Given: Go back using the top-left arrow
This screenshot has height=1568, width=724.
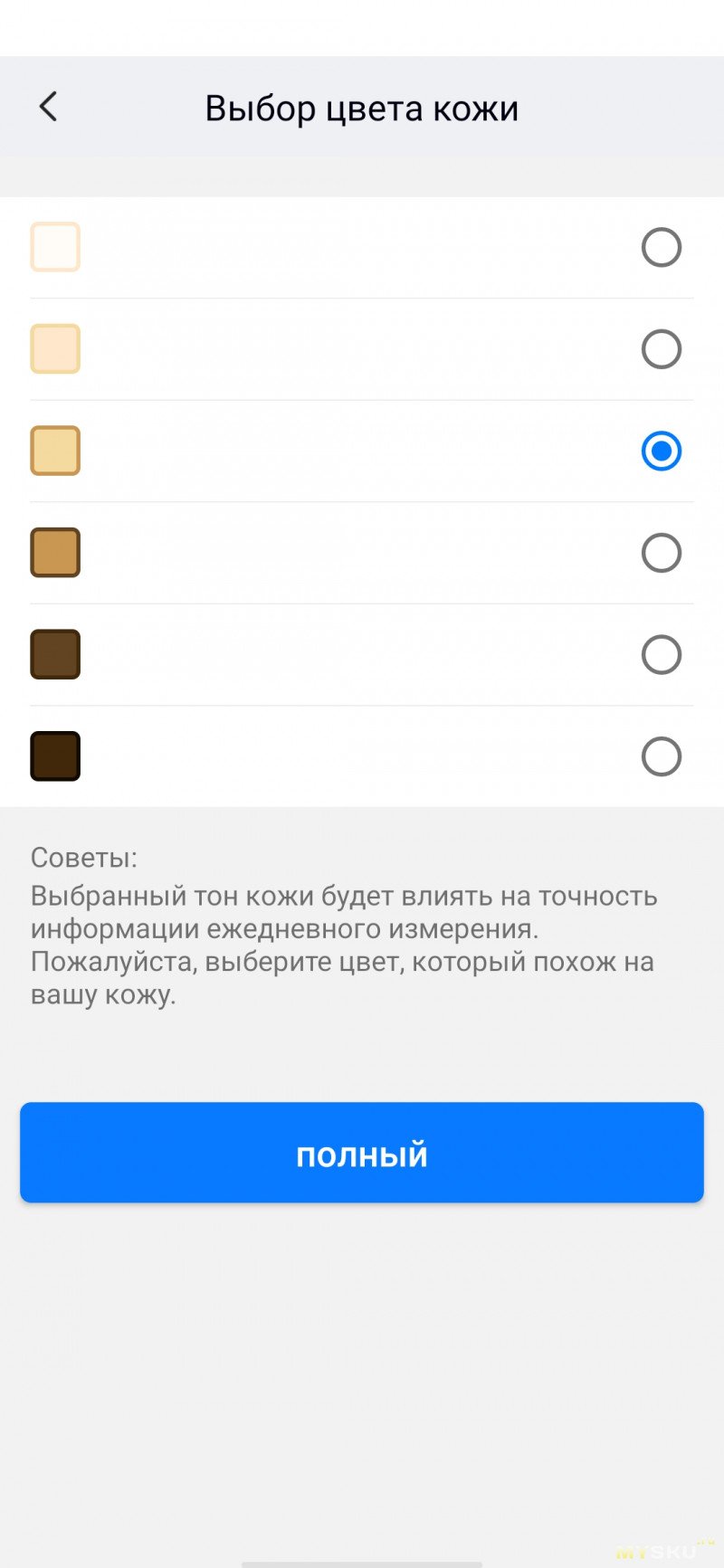Looking at the screenshot, I should coord(48,107).
